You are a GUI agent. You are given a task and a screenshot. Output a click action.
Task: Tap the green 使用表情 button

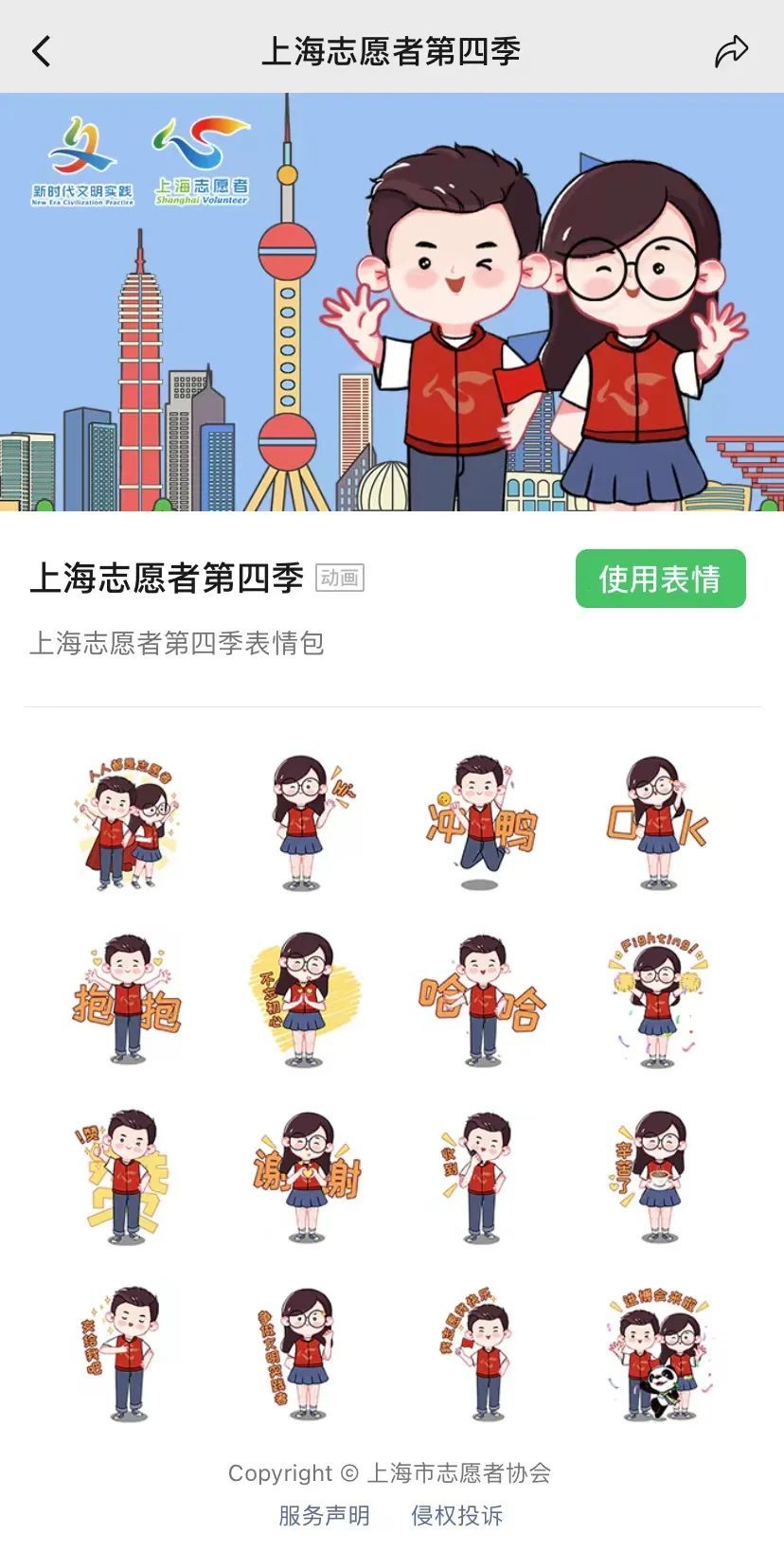[660, 579]
